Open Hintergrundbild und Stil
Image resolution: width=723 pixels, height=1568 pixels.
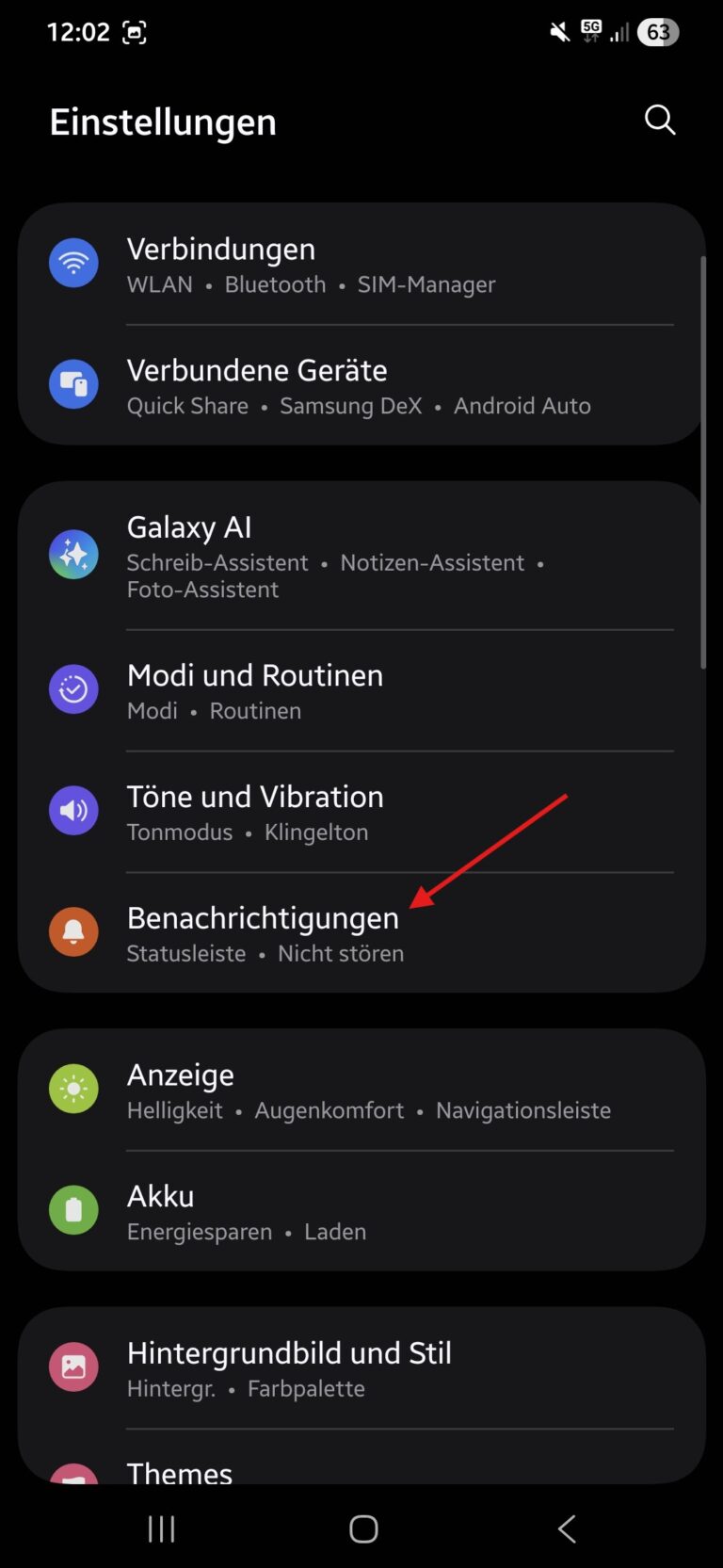(x=361, y=1368)
